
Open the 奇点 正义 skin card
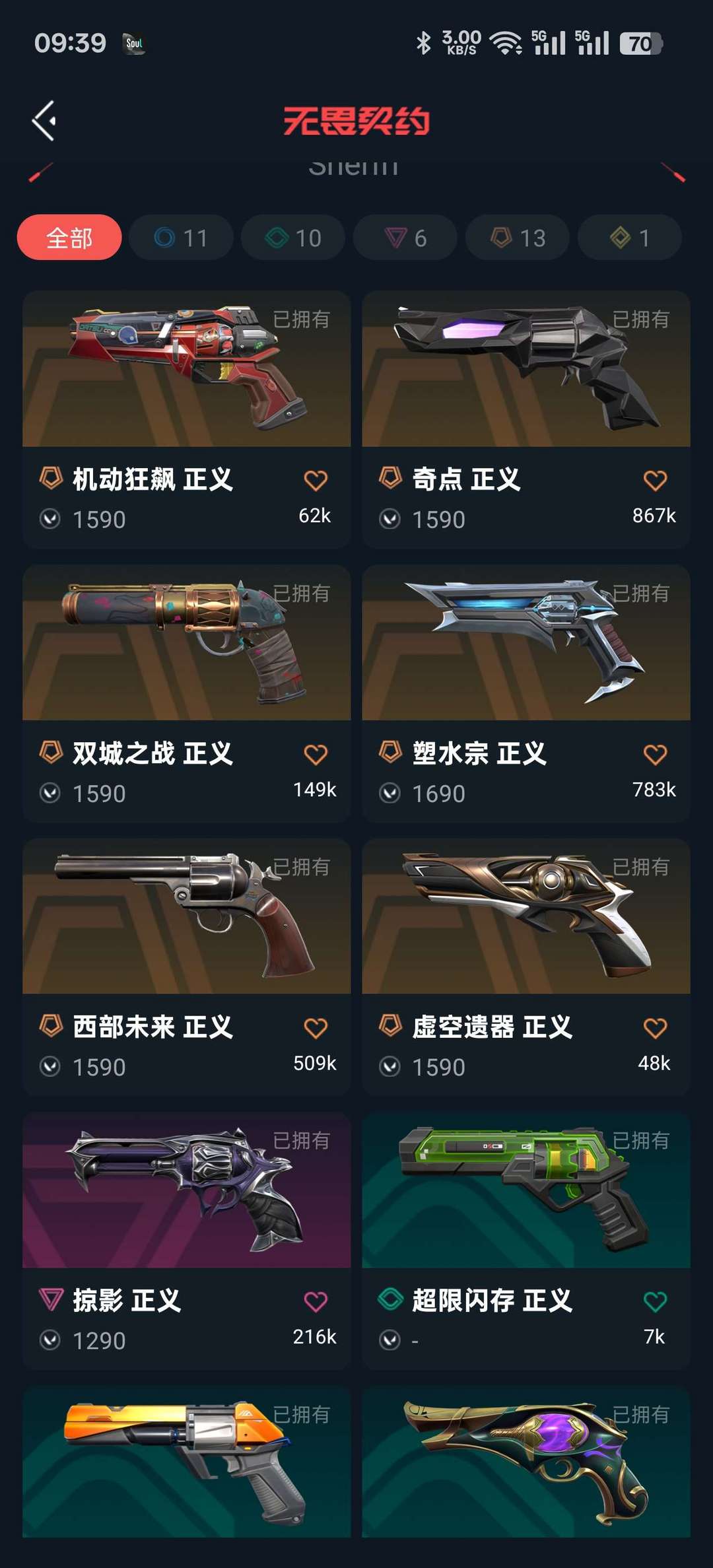click(x=526, y=419)
